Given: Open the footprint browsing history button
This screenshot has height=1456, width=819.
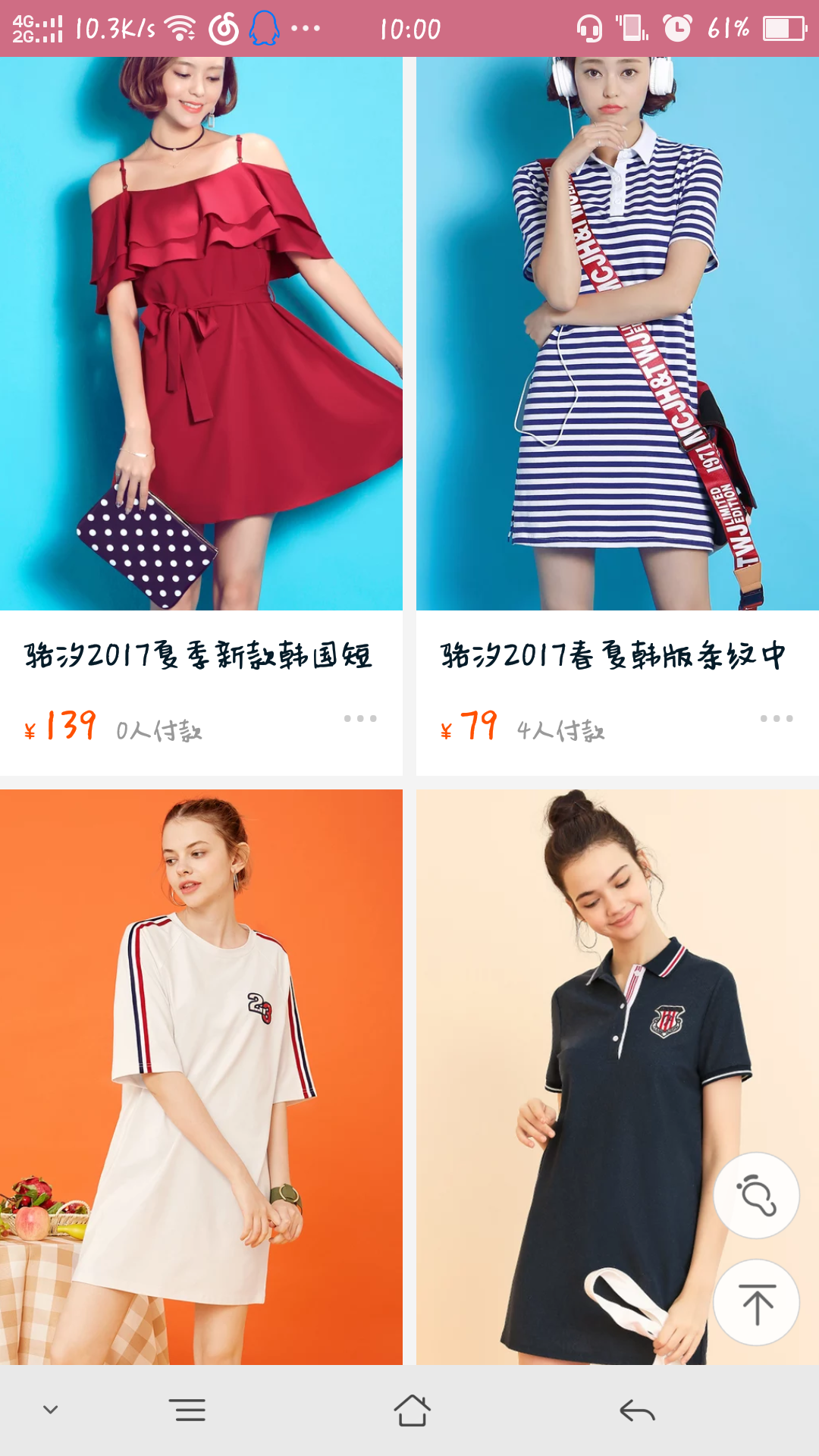Looking at the screenshot, I should coord(756,1196).
